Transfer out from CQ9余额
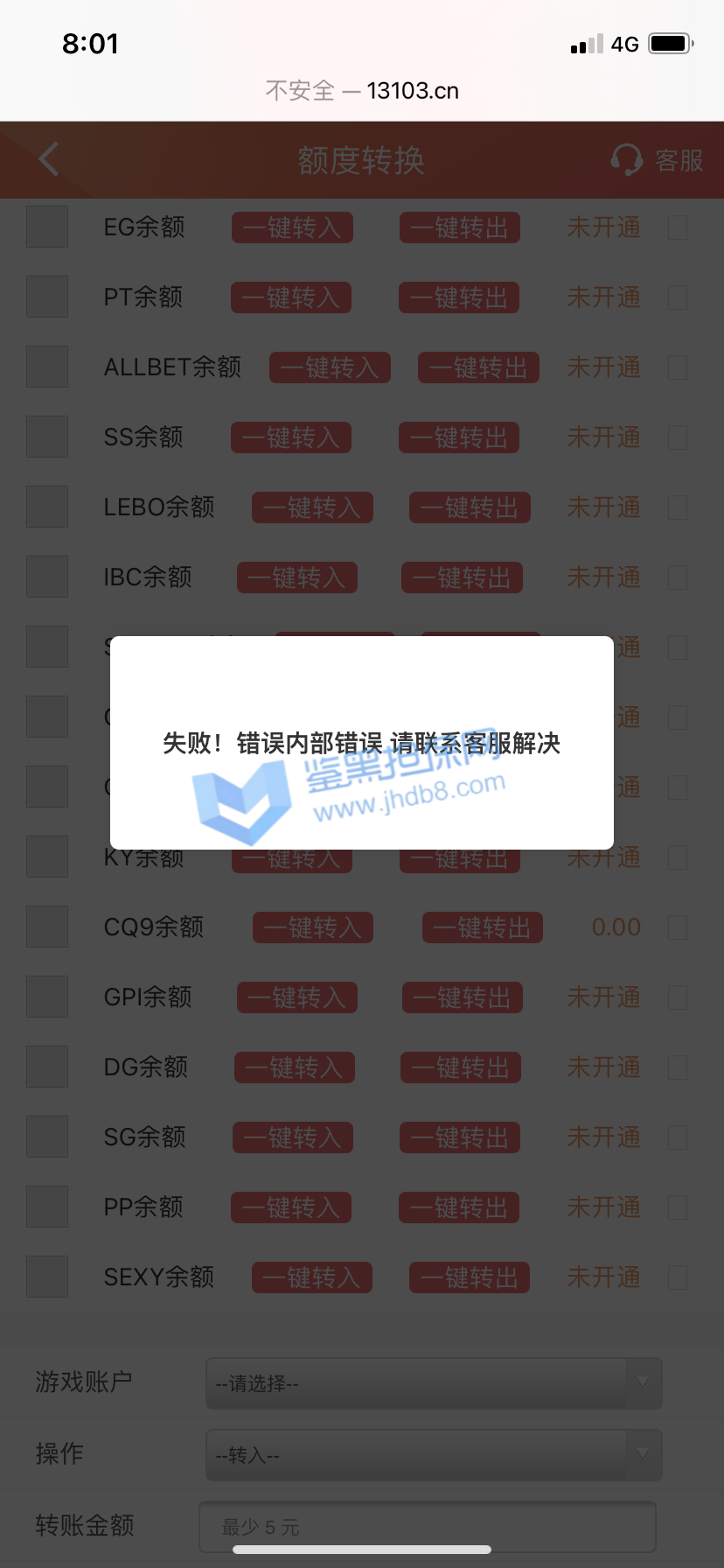This screenshot has height=1568, width=724. click(x=483, y=927)
